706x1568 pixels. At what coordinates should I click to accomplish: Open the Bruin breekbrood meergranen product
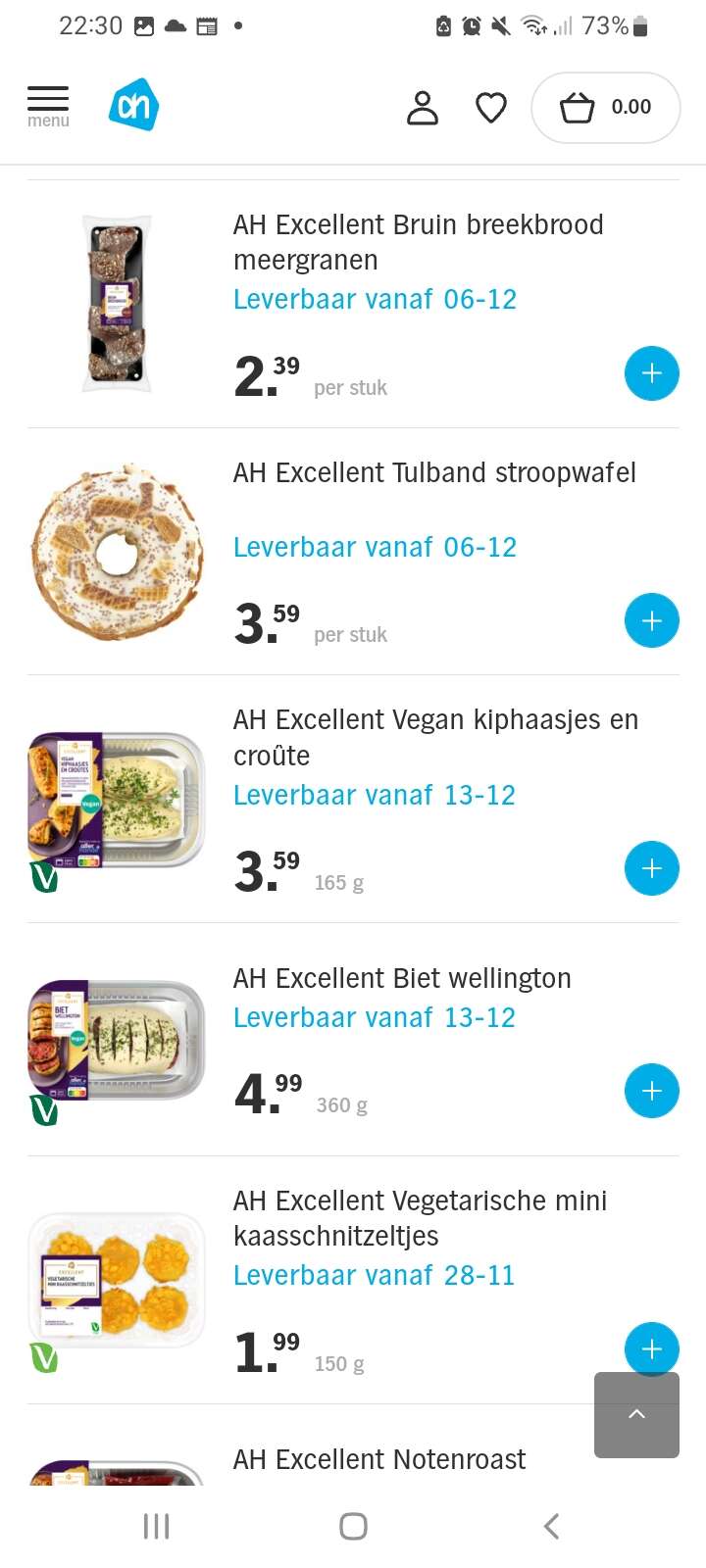[418, 242]
